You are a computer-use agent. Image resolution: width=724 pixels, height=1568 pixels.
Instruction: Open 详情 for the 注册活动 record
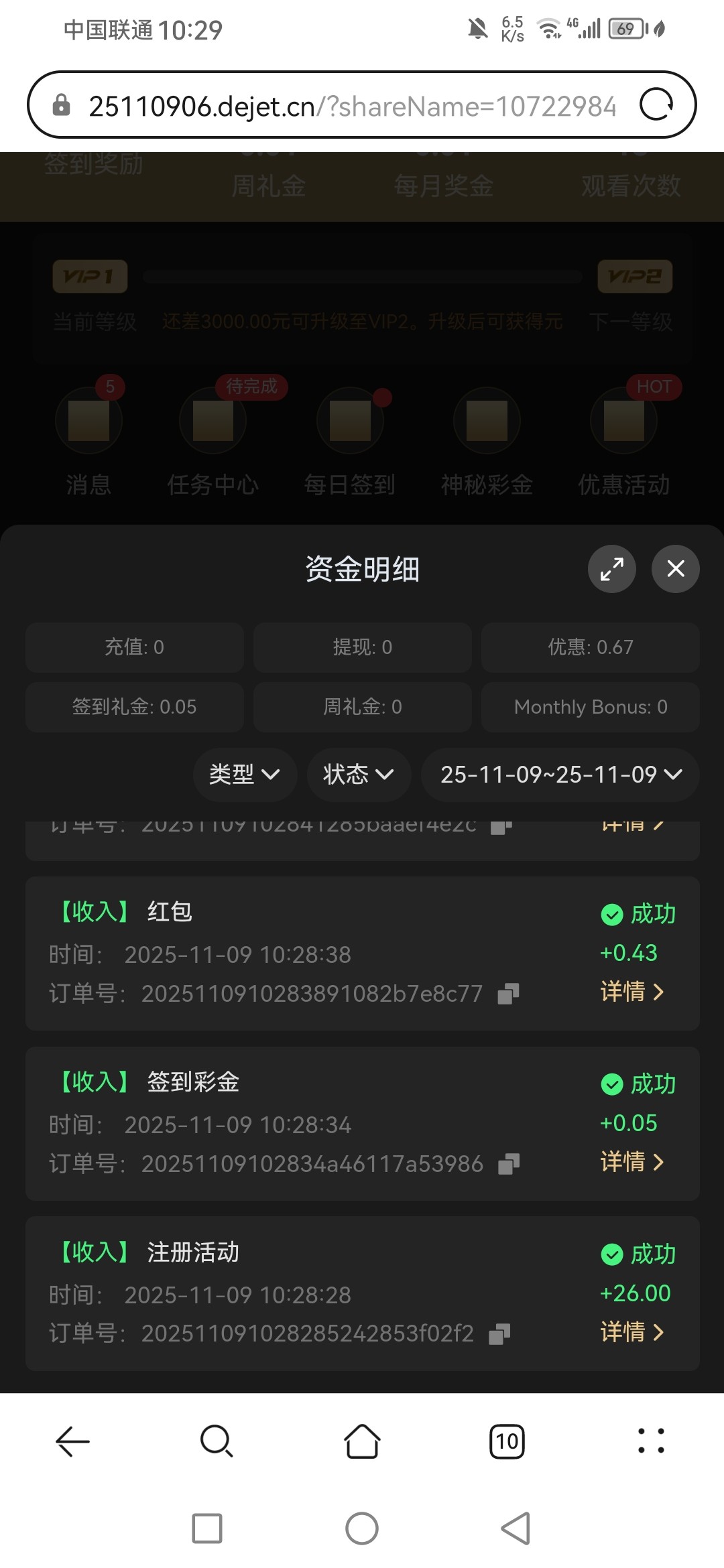coord(631,1332)
